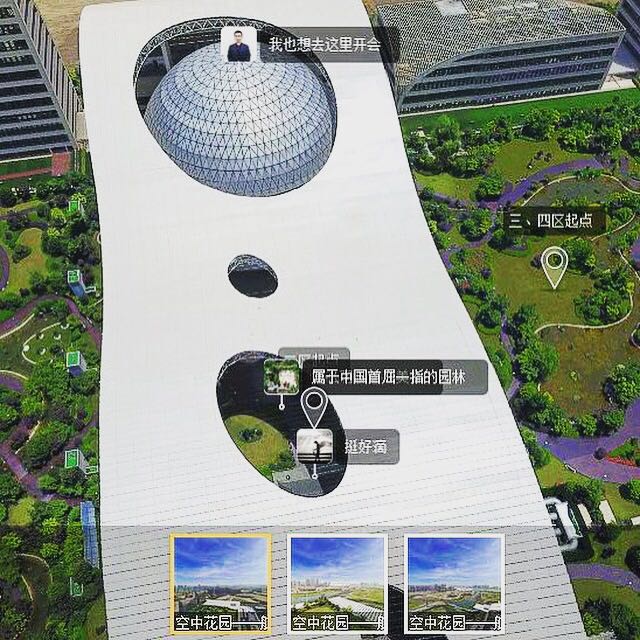Open the 三、四区起点 location pin hotspot

pos(554,266)
